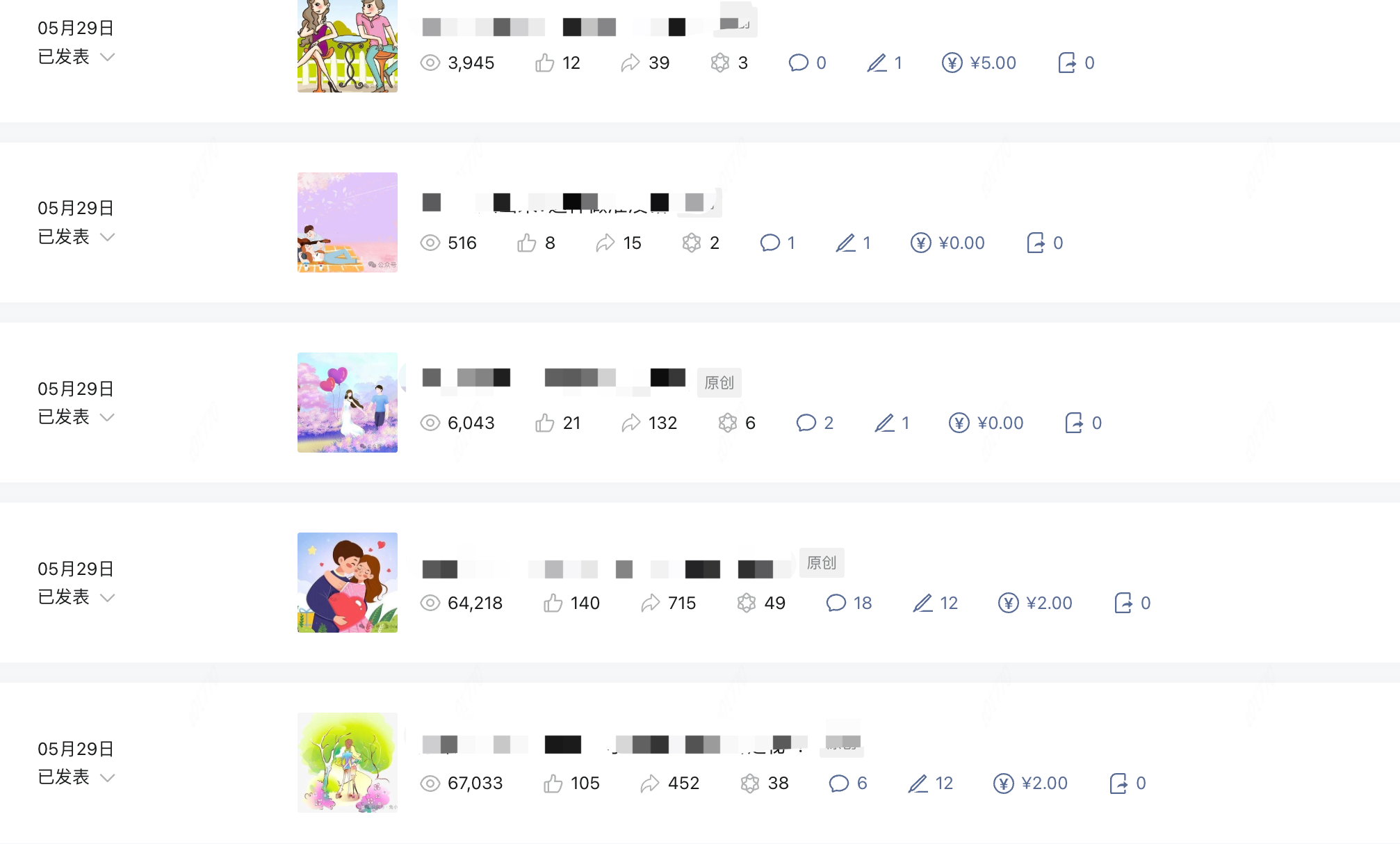This screenshot has width=1400, height=844.
Task: Expand 已发表 dropdown for article with 3,945 views
Action: pyautogui.click(x=107, y=57)
